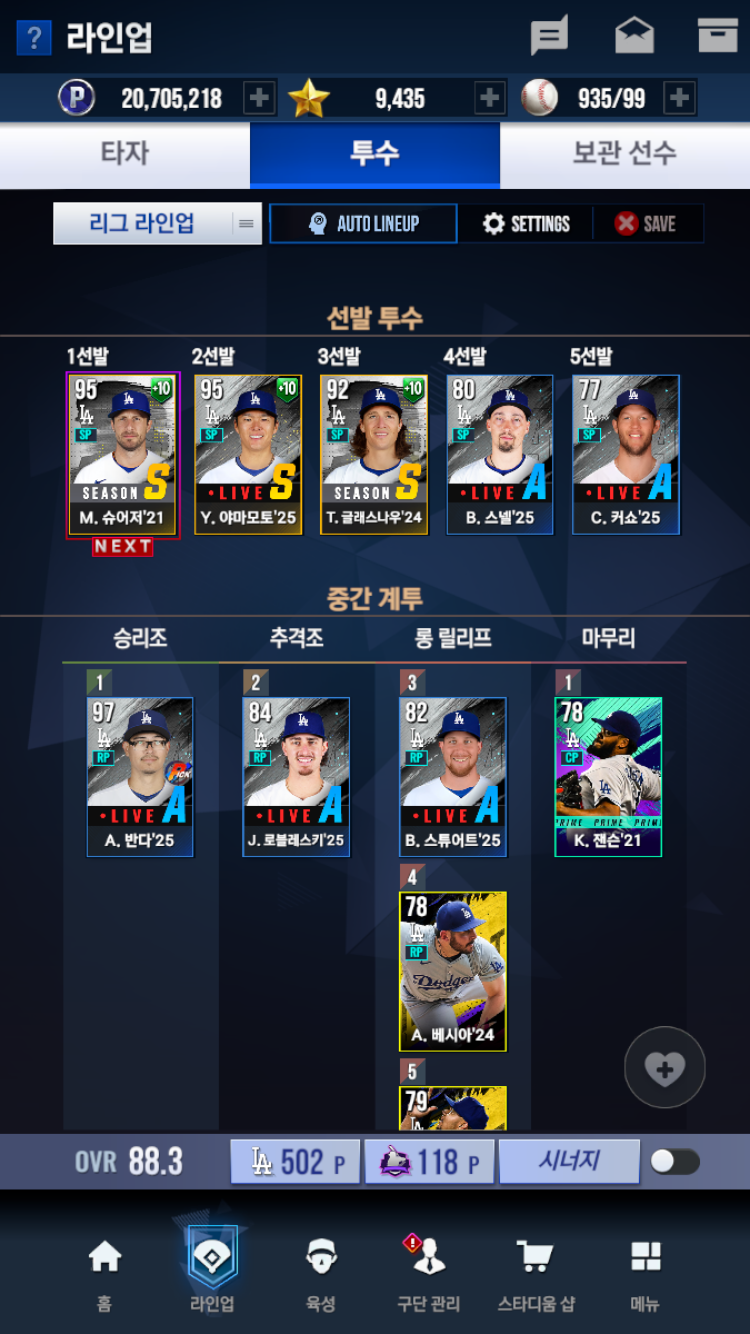Run AUTO LINEUP

point(363,223)
